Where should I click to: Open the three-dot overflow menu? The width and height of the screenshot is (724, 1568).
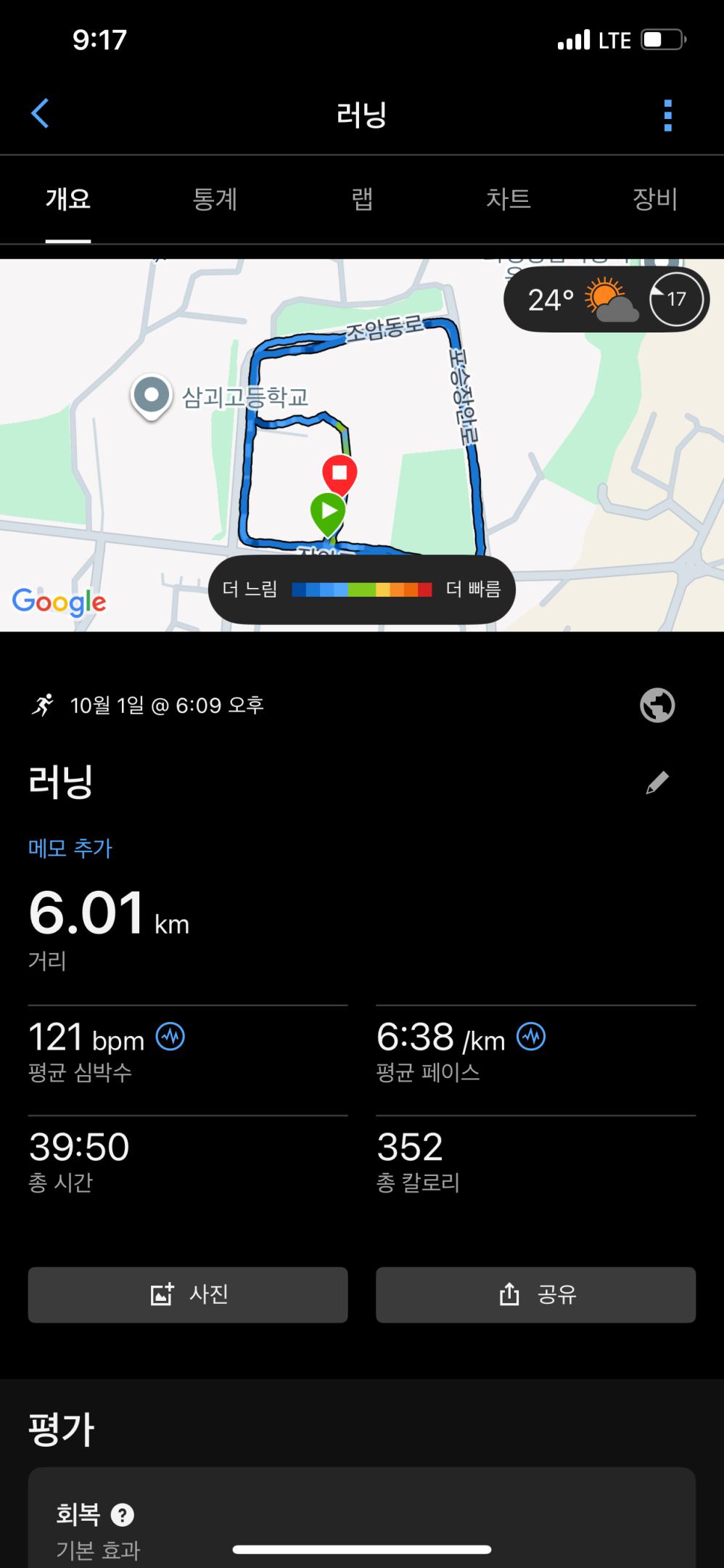(667, 115)
